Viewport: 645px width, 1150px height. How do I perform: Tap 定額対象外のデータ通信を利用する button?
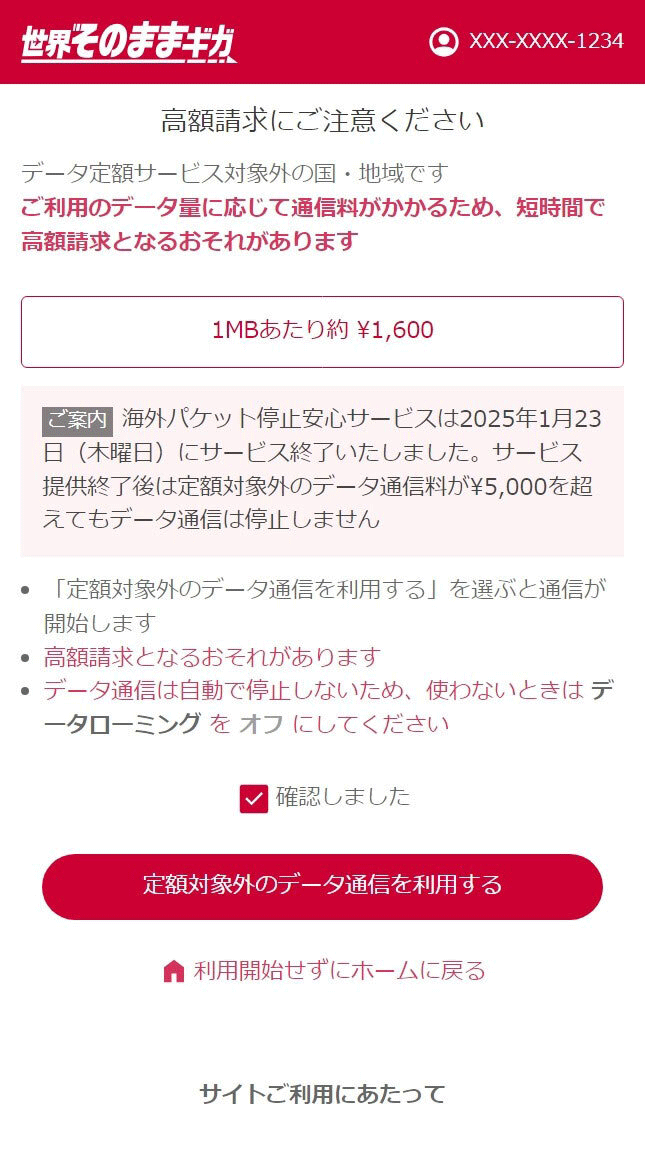coord(322,886)
